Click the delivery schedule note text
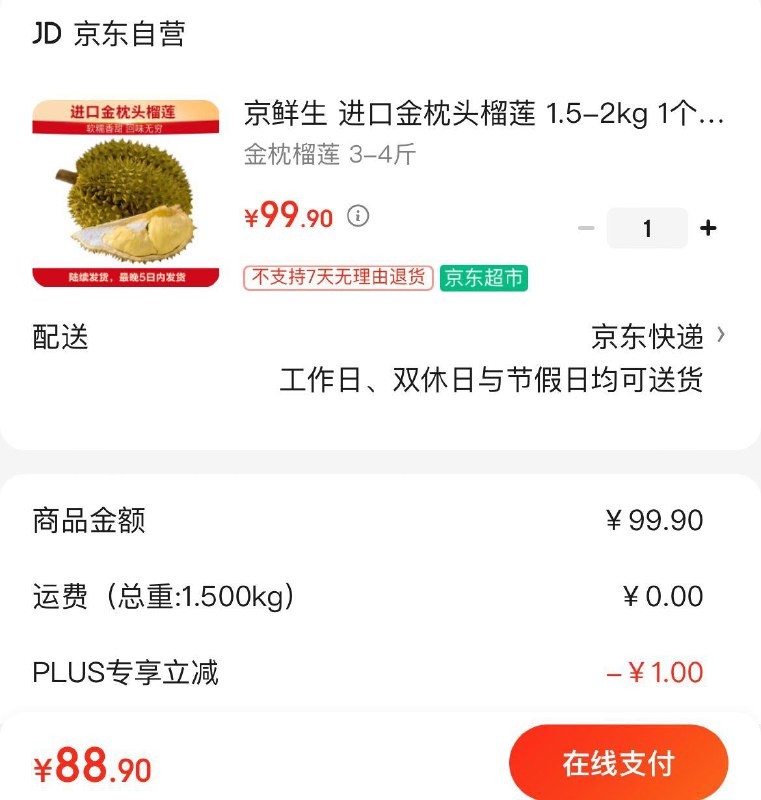Viewport: 761px width, 800px height. (x=489, y=381)
